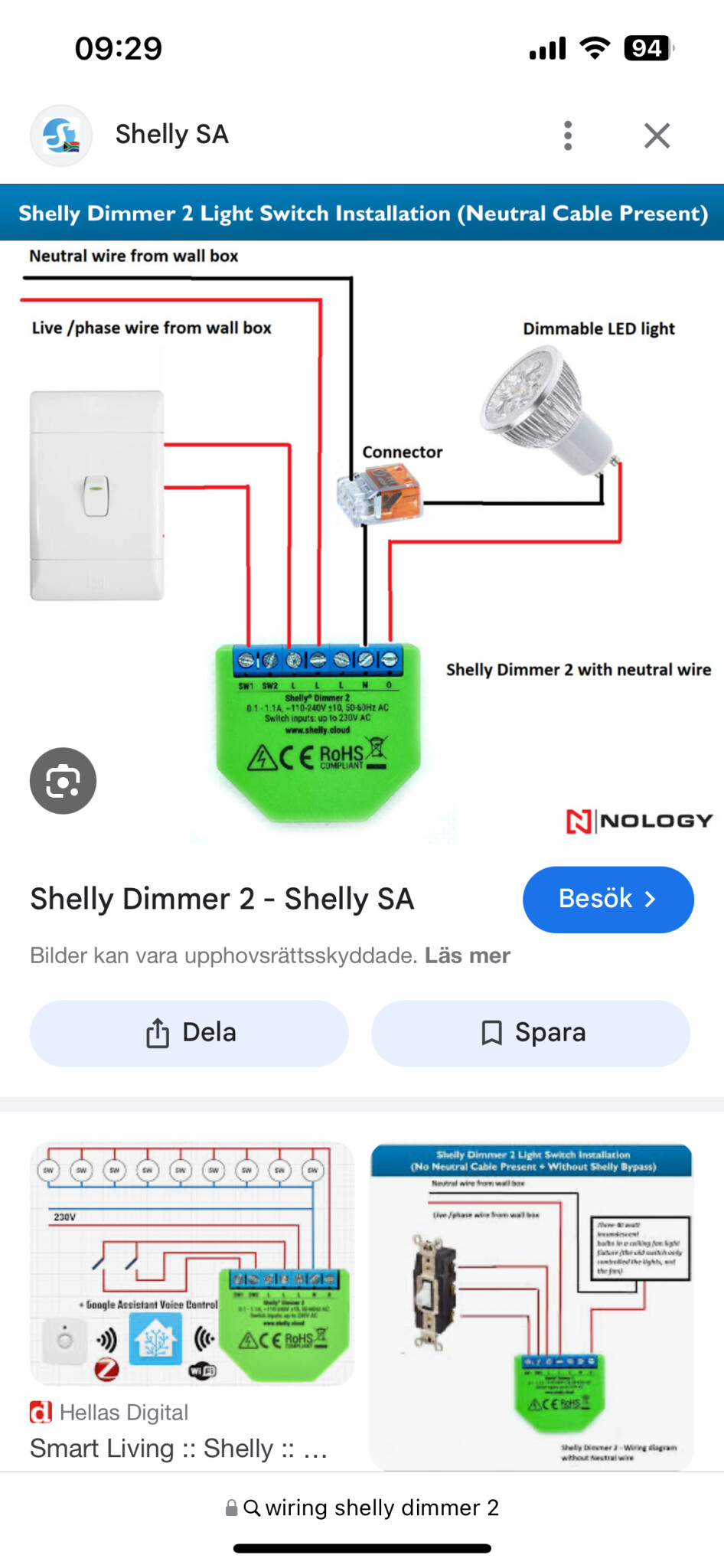Tap the Besök button to visit site
724x1568 pixels.
(x=608, y=899)
